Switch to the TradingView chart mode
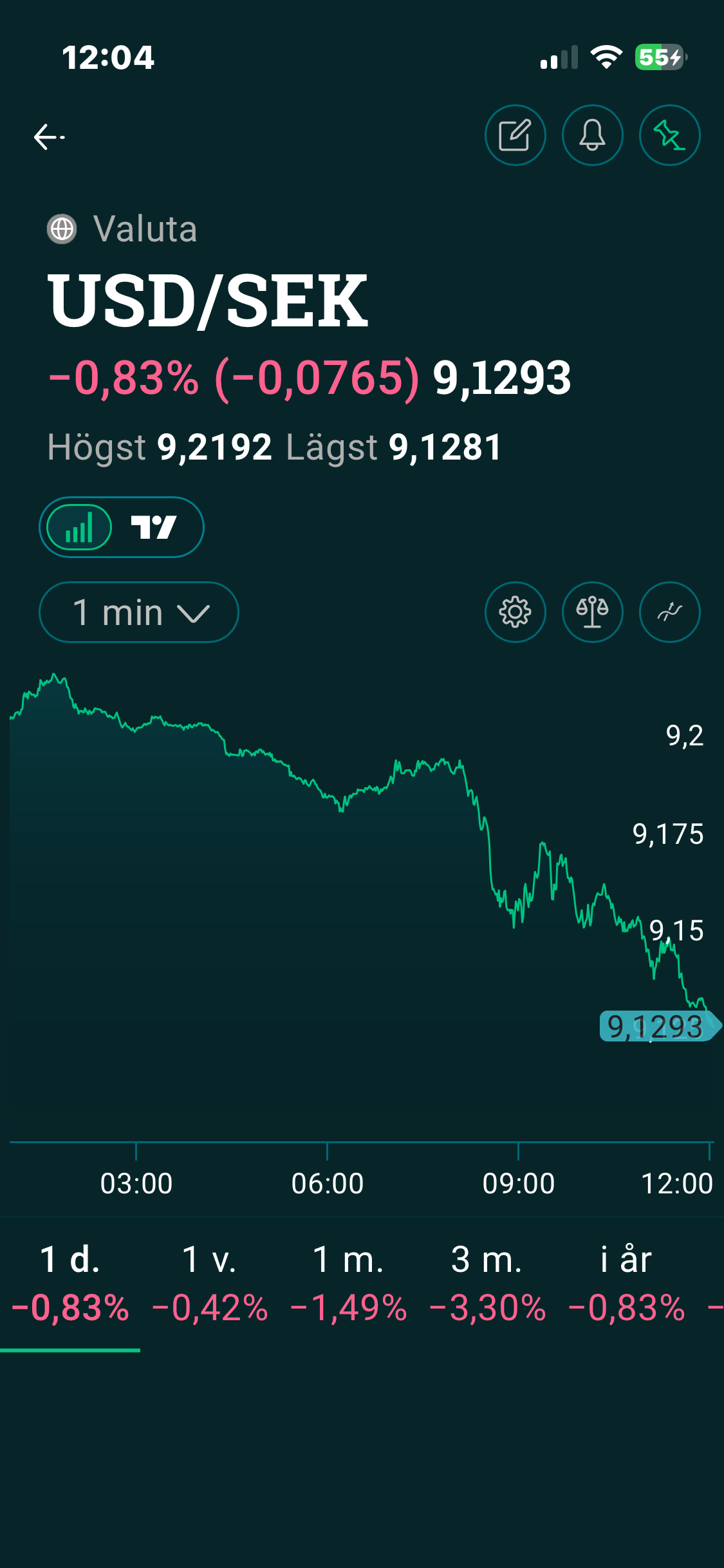The height and width of the screenshot is (1568, 724). click(x=154, y=527)
